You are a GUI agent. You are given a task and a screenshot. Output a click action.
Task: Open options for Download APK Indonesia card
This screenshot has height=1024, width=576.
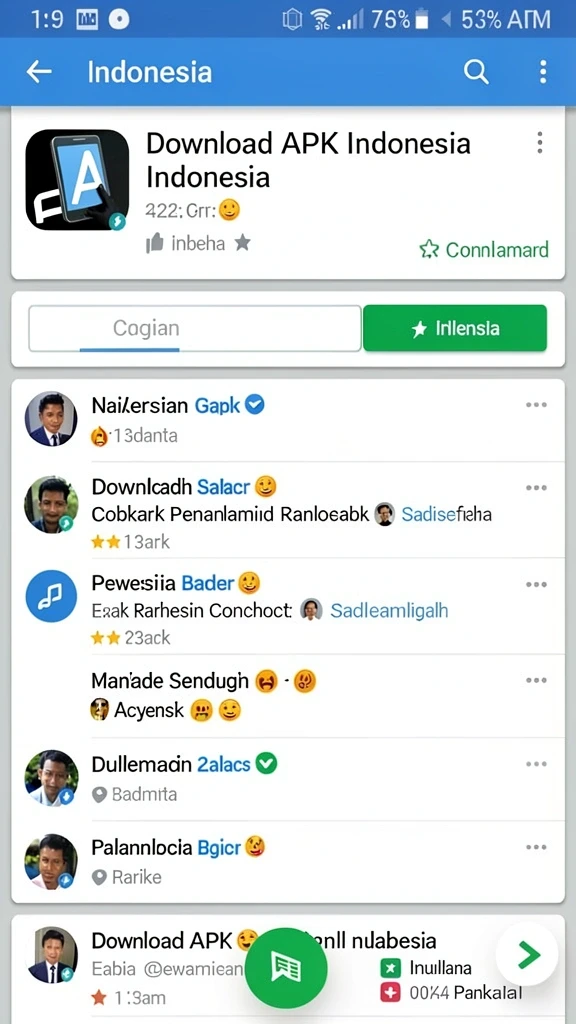click(x=539, y=142)
